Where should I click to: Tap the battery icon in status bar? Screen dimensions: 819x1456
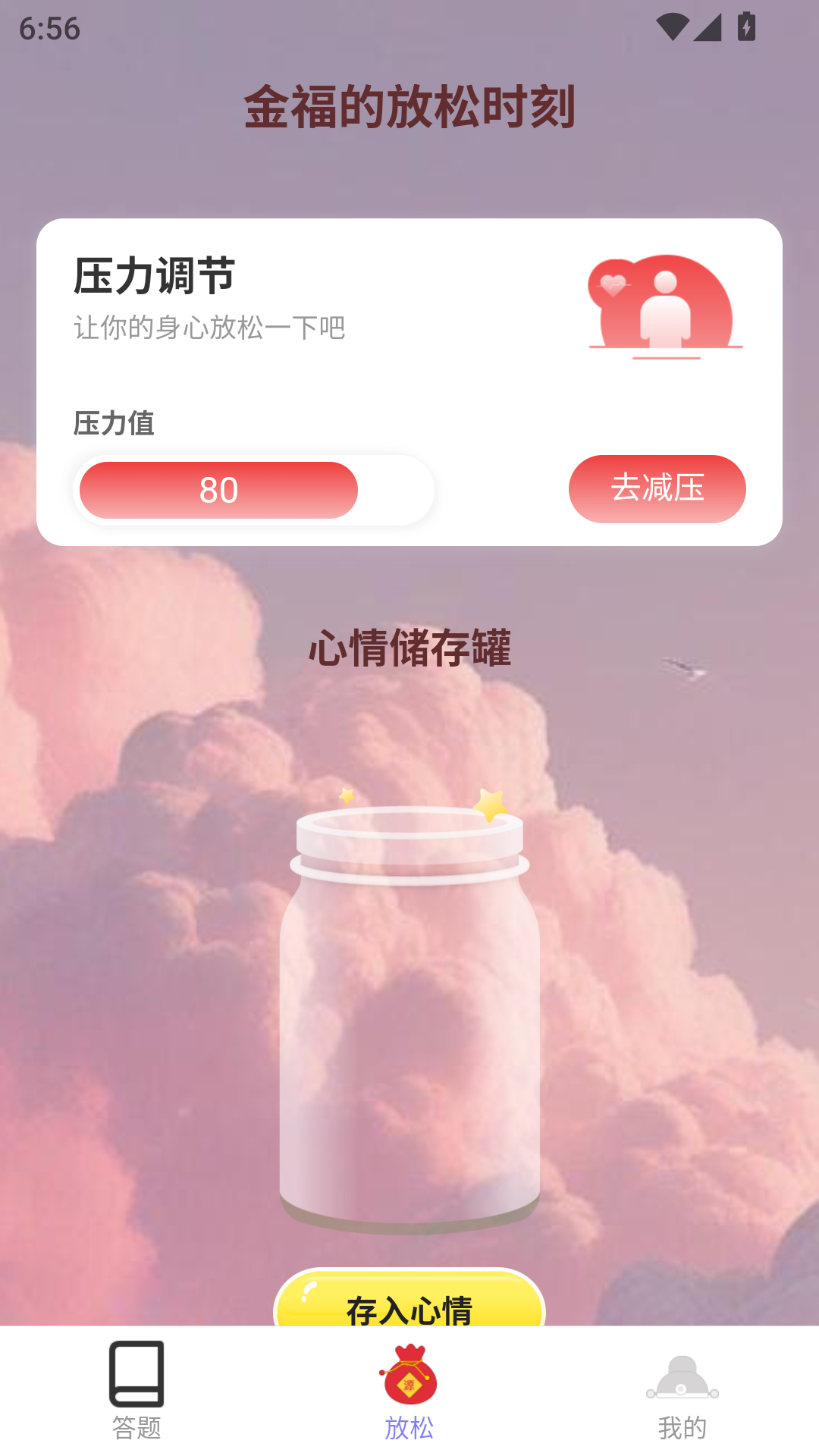coord(746,27)
